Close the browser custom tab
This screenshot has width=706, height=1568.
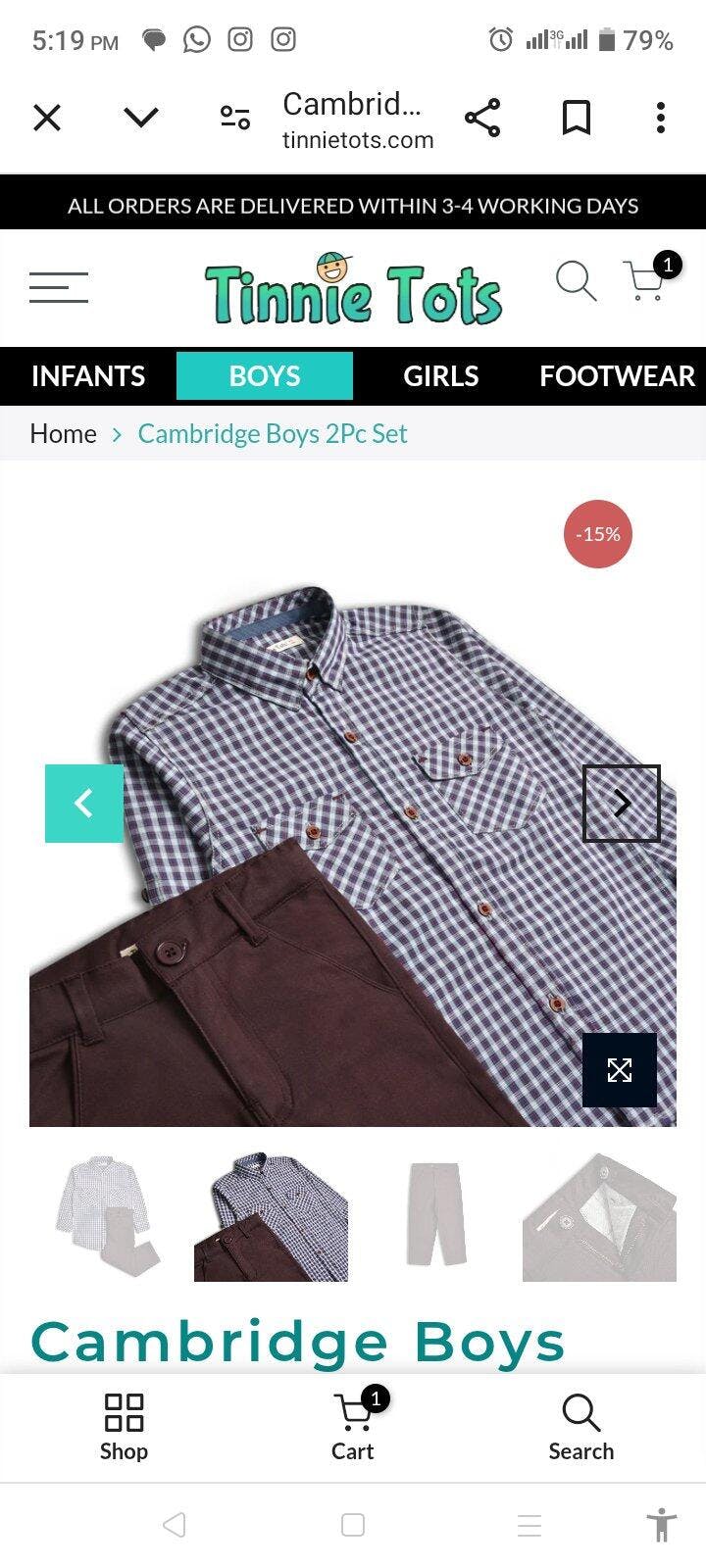[x=47, y=119]
